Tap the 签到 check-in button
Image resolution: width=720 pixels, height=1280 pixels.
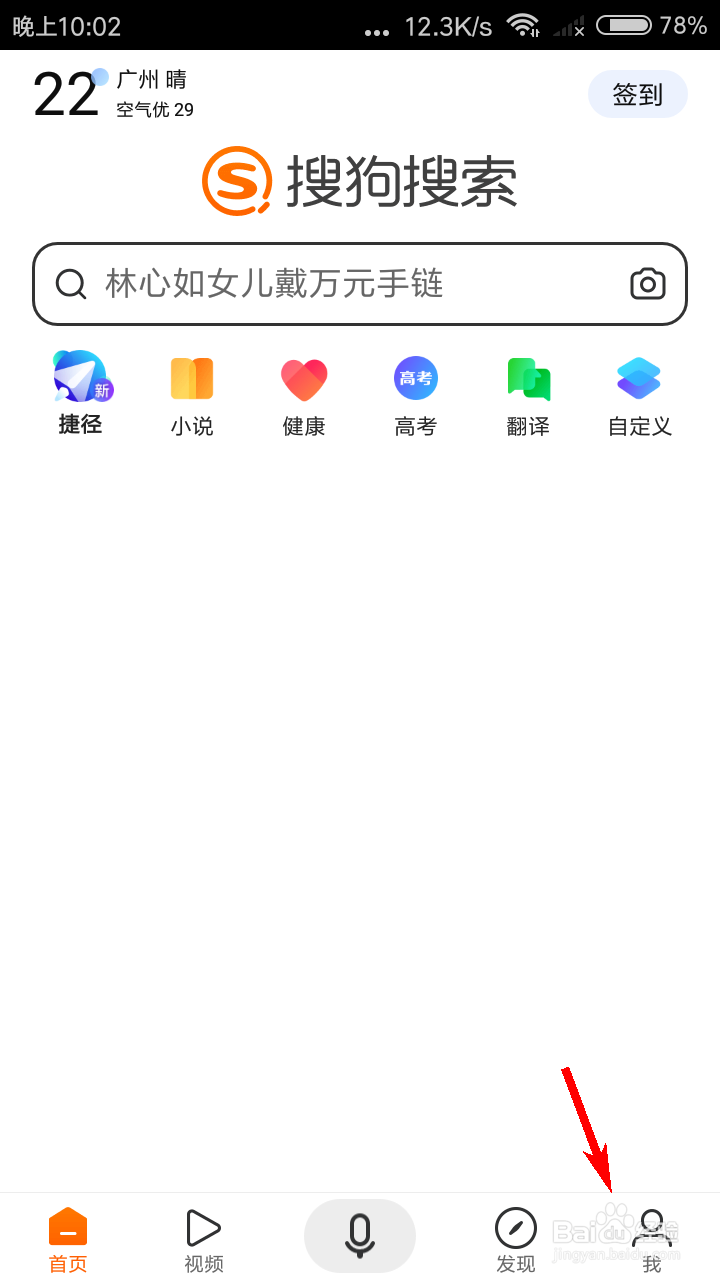tap(637, 95)
